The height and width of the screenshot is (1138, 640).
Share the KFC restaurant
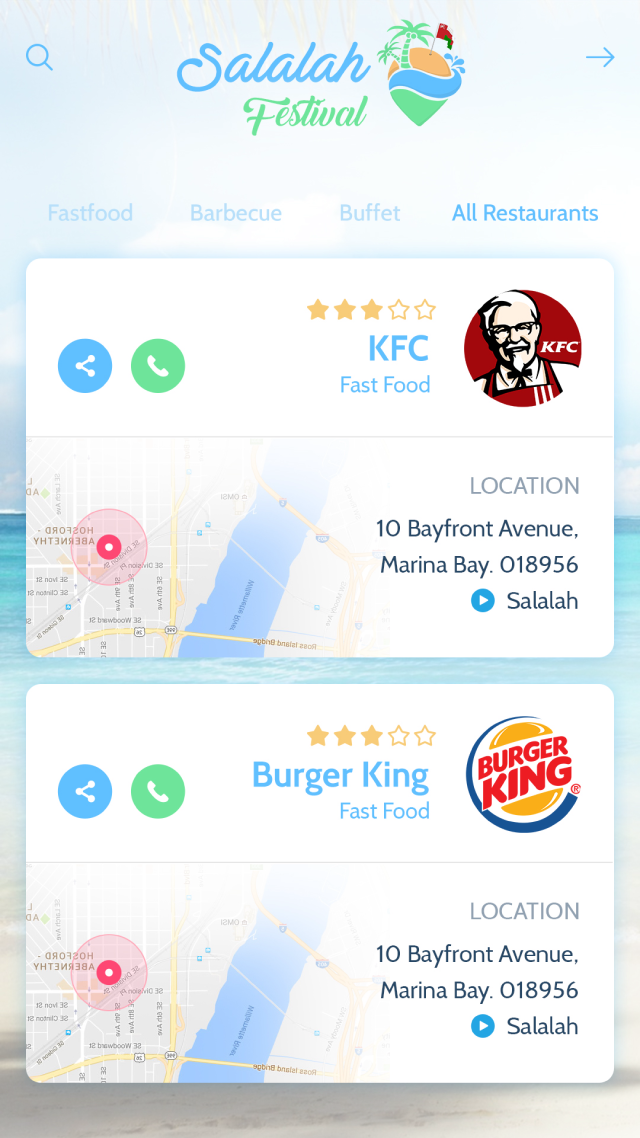[x=85, y=366]
